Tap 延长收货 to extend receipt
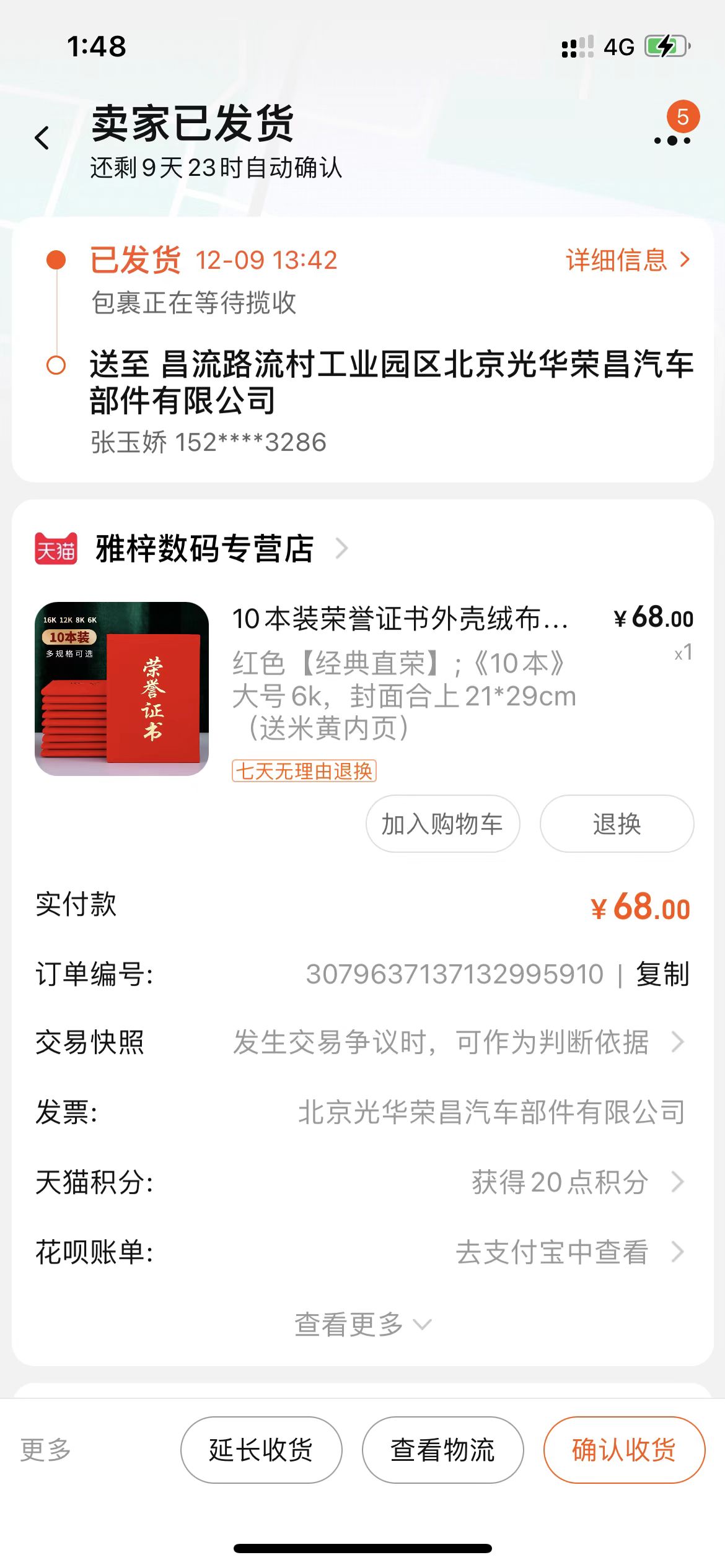 click(261, 1450)
